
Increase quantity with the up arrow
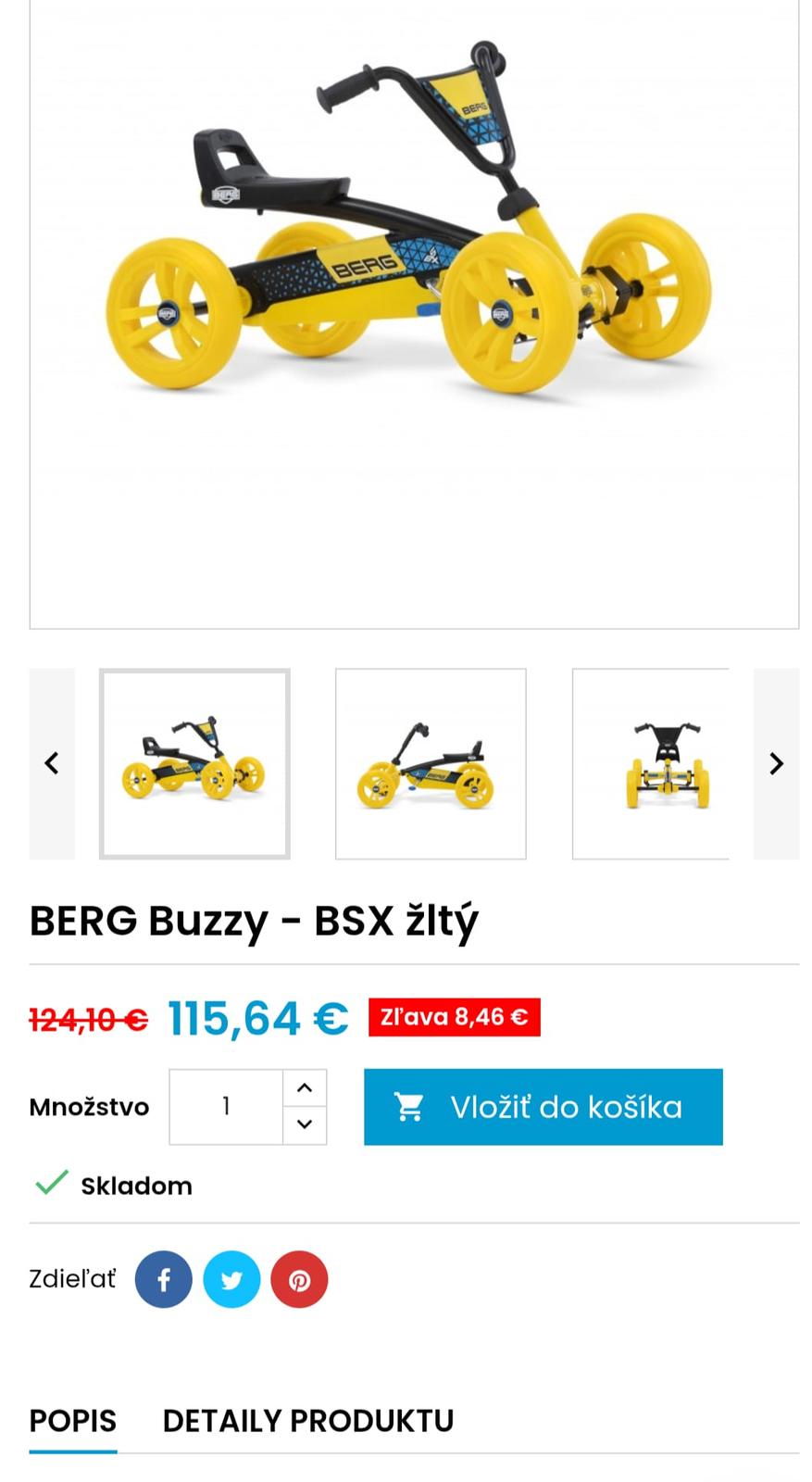click(x=305, y=1087)
